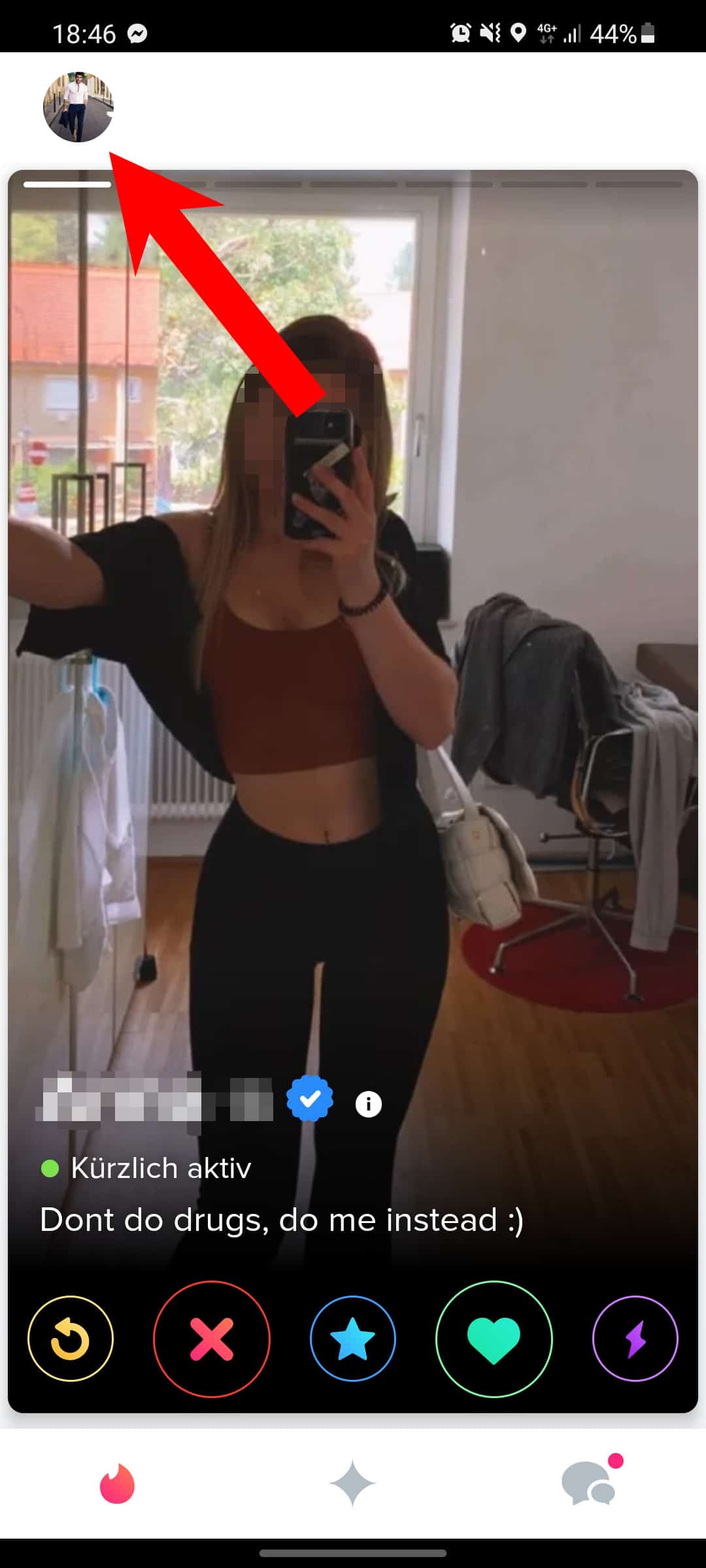706x1568 pixels.
Task: Like this profile with the green heart
Action: [494, 1339]
